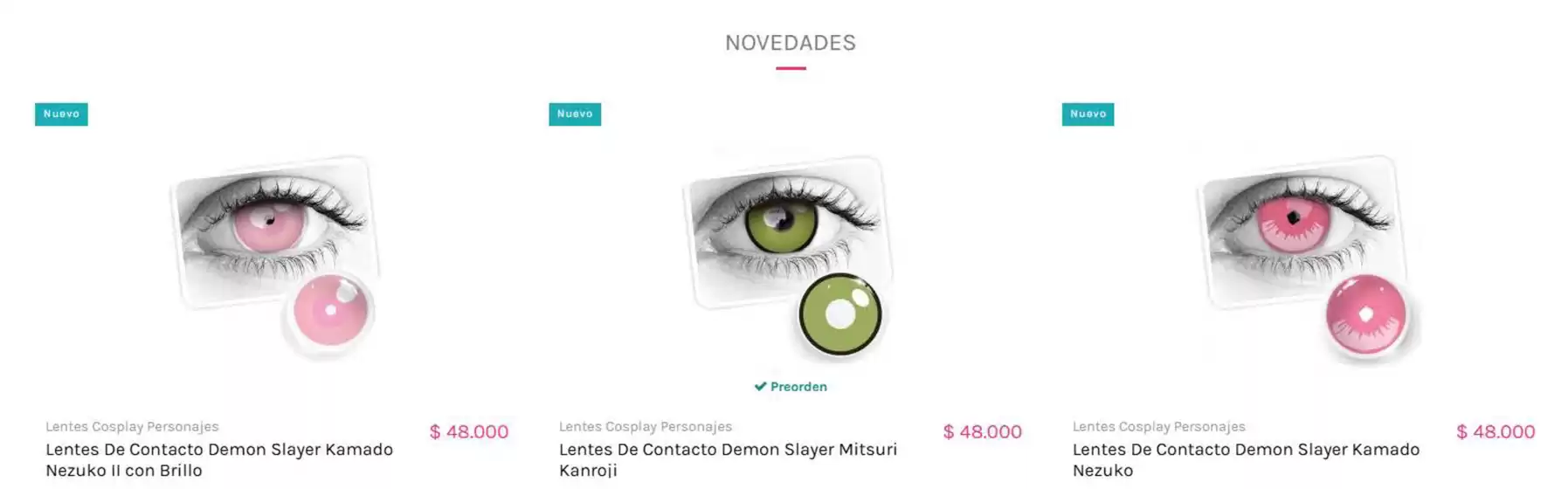The image size is (1568, 489).
Task: Tap the title Lentes De Contacto Demon Slayer Mitsuri Kanroji
Action: pyautogui.click(x=728, y=459)
